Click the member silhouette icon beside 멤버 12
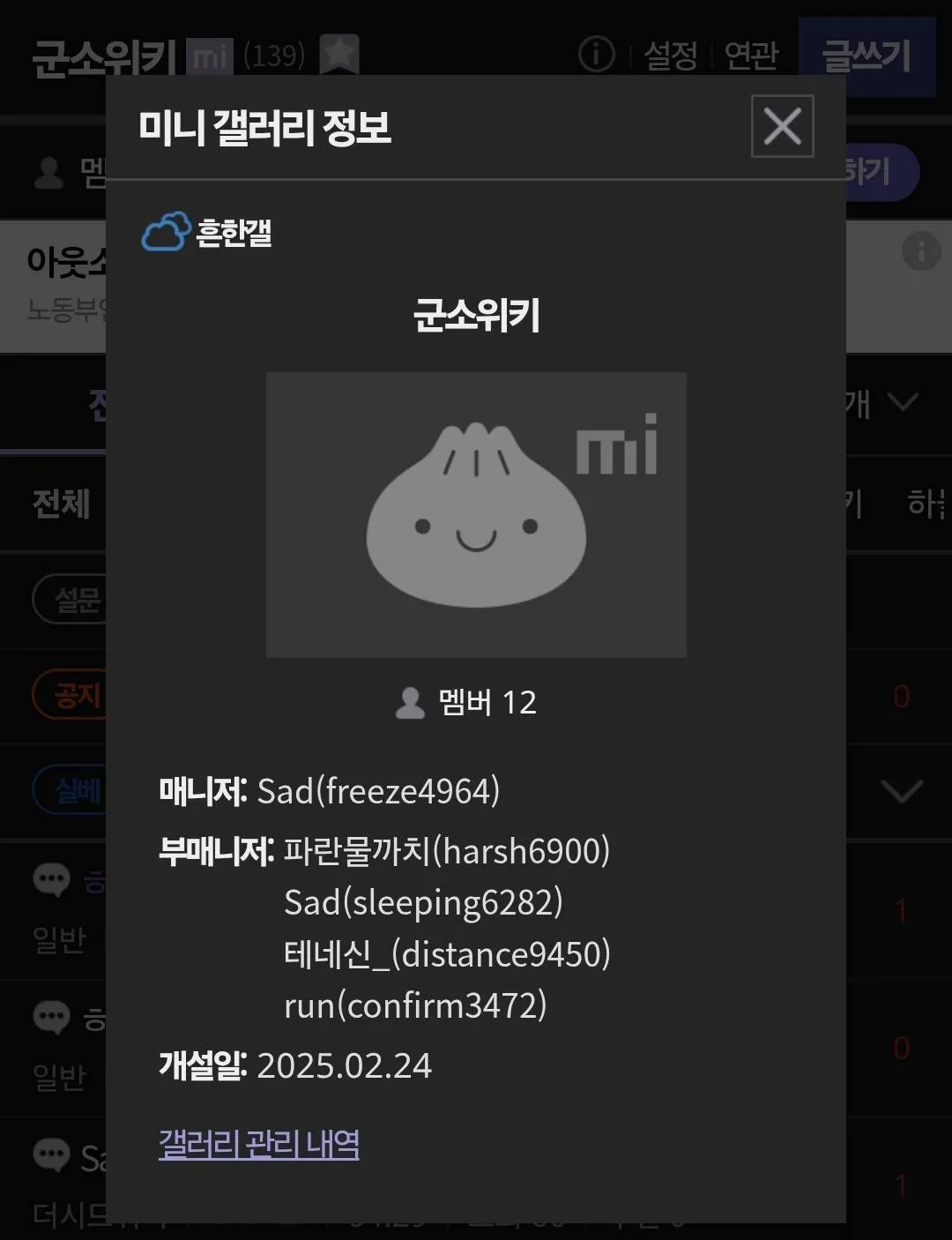 [409, 702]
